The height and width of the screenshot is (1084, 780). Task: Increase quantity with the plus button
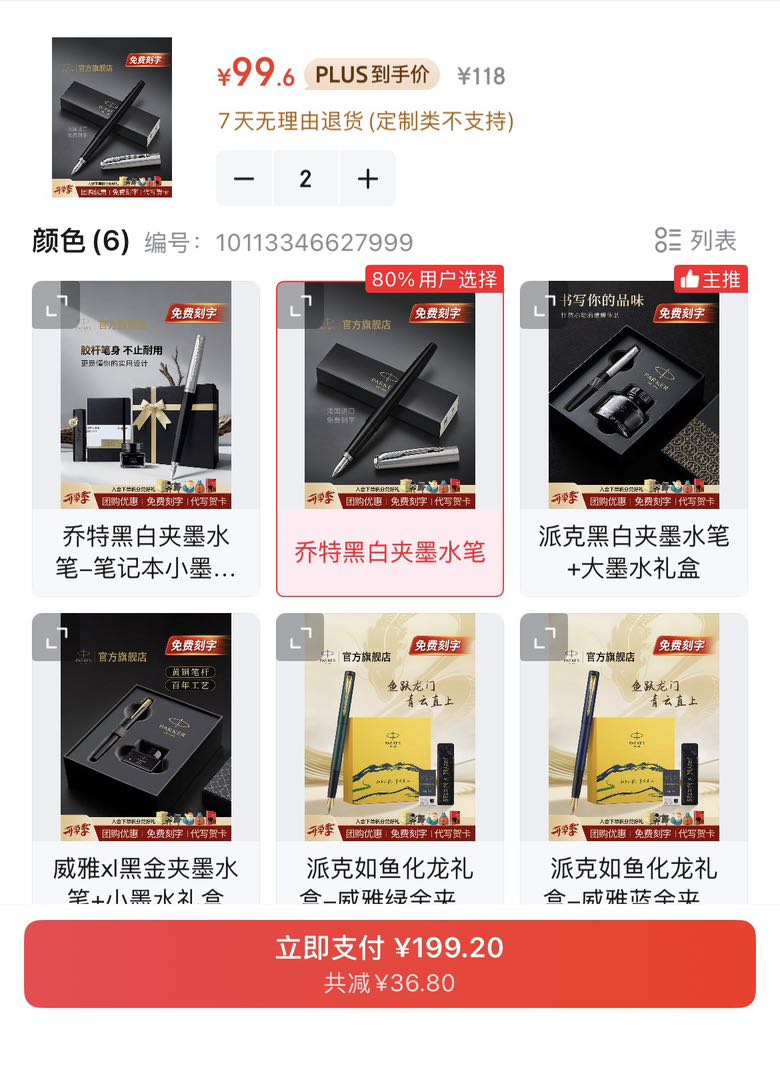(x=368, y=178)
